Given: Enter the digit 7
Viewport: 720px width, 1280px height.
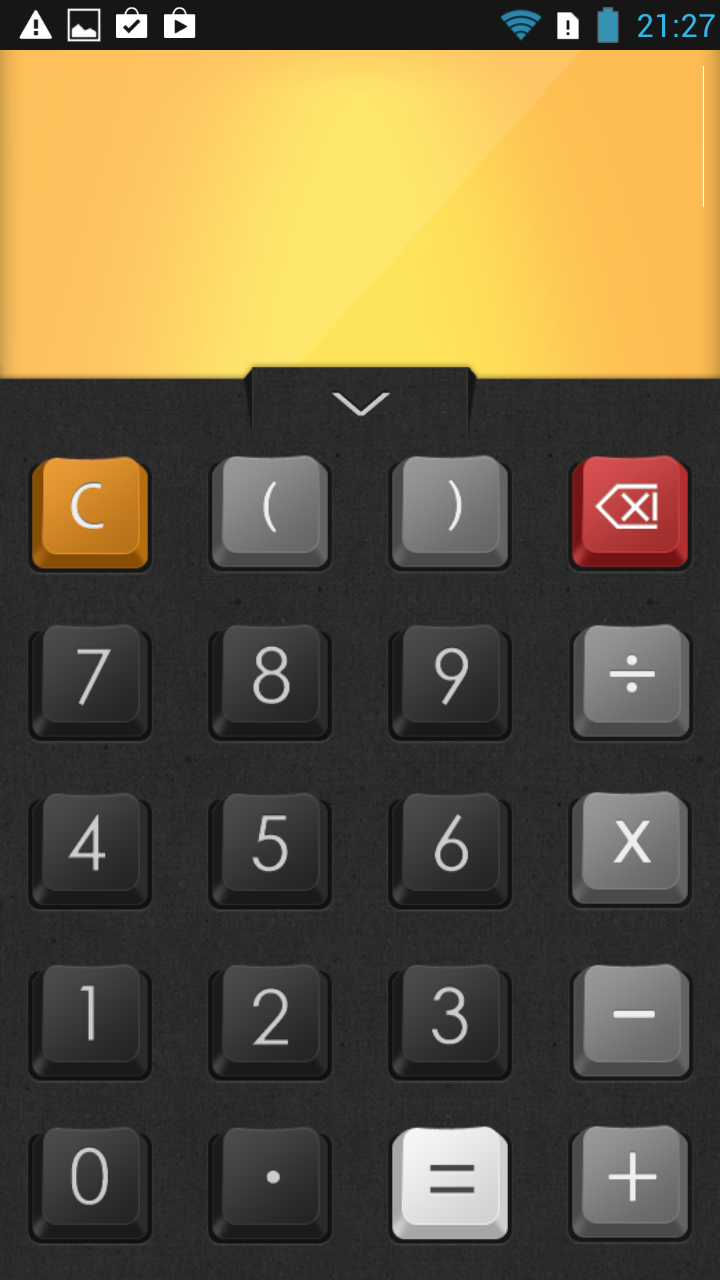Looking at the screenshot, I should tap(90, 682).
